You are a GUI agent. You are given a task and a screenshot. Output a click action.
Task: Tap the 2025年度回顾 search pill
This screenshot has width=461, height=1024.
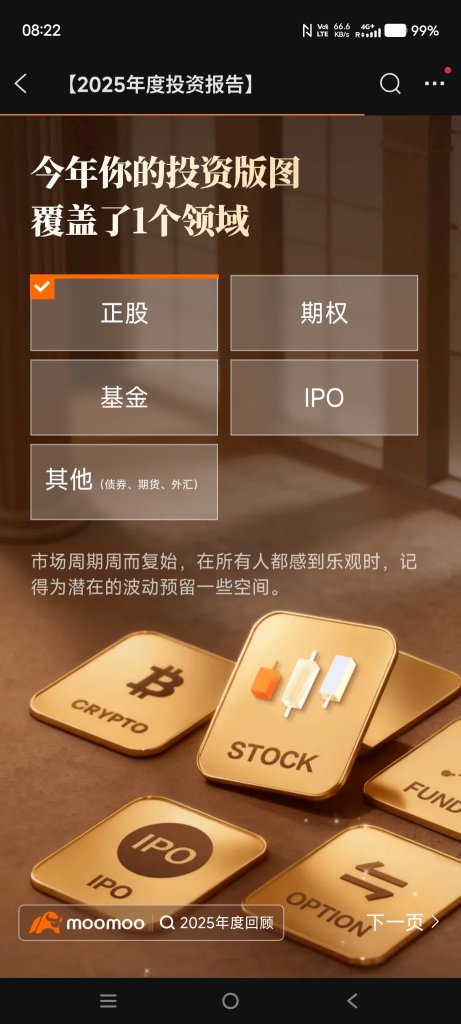pos(217,923)
